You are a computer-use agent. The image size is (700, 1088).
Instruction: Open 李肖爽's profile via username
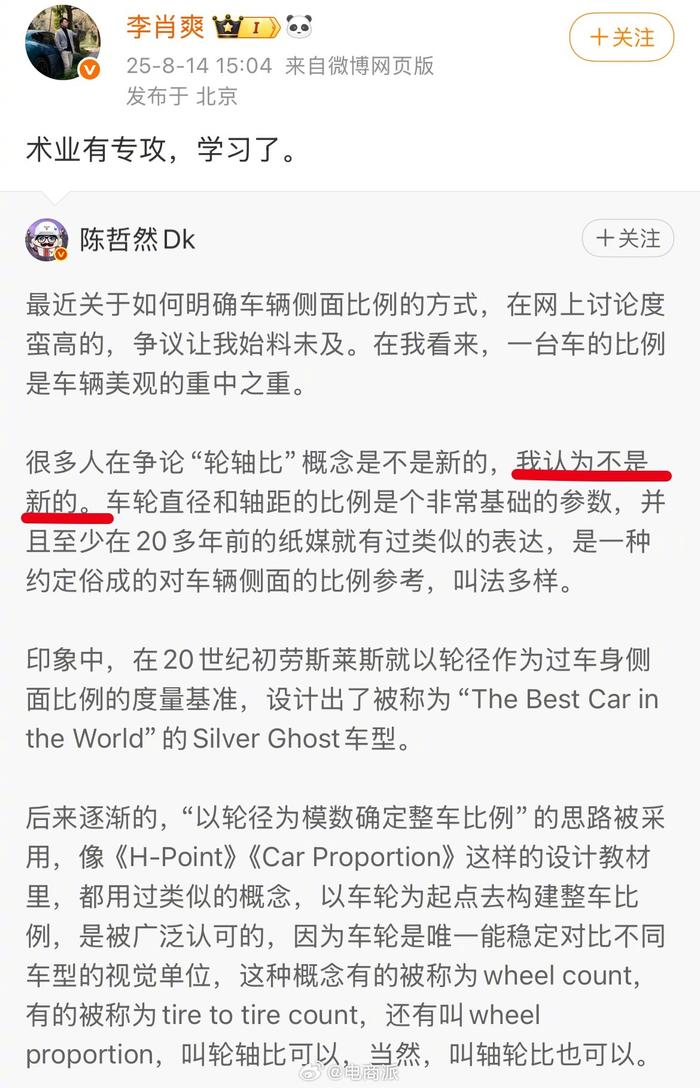pyautogui.click(x=165, y=27)
